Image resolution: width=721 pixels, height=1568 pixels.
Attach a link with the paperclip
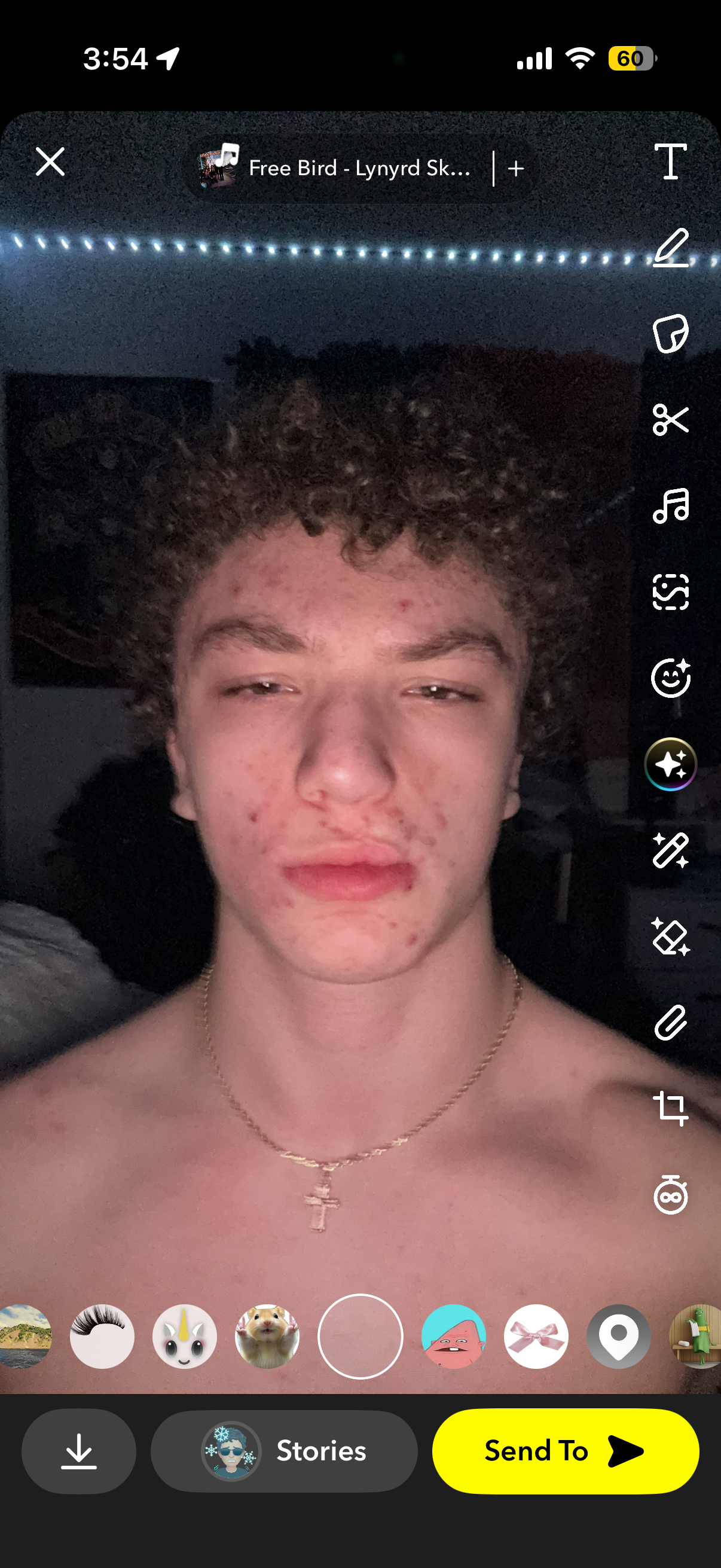(670, 1023)
